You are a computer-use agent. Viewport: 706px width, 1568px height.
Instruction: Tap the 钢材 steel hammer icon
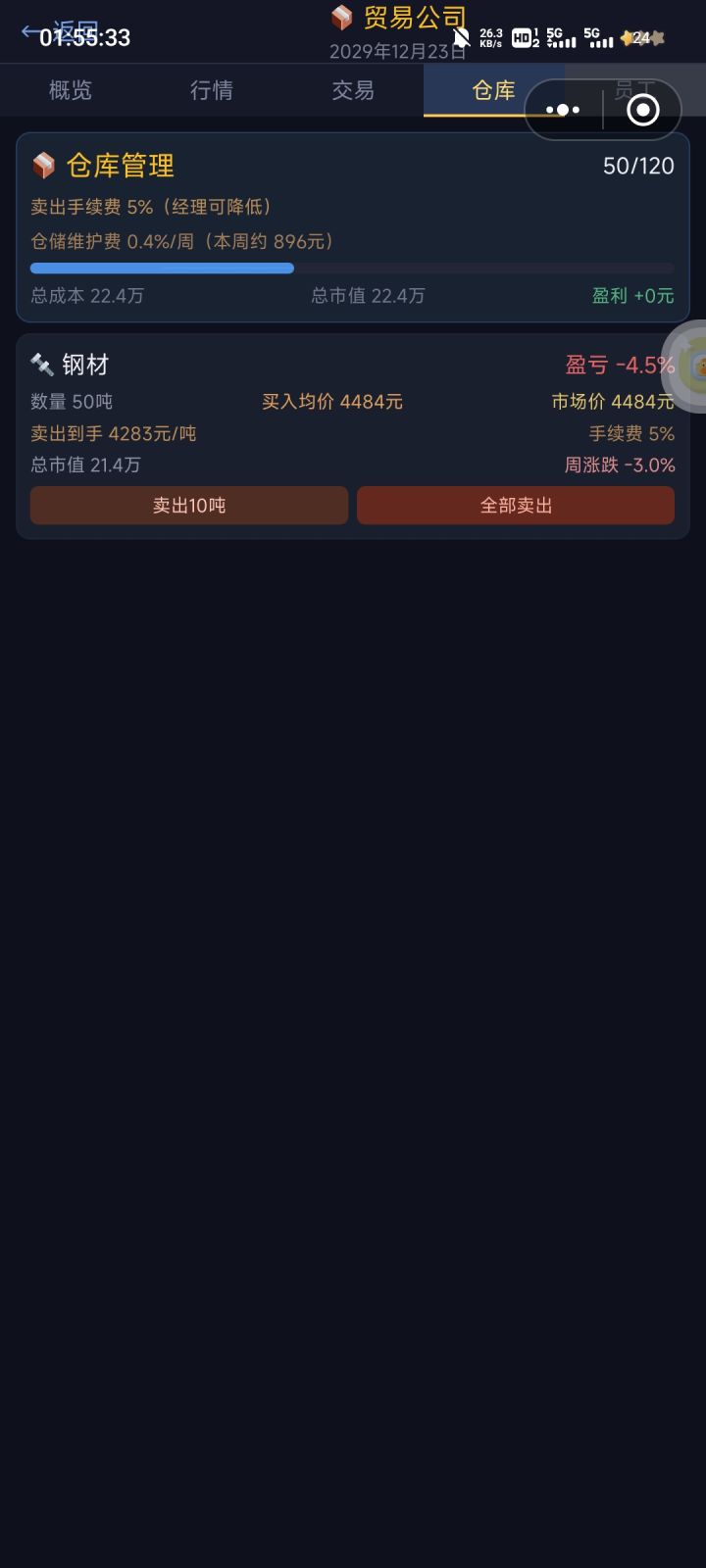tap(39, 364)
